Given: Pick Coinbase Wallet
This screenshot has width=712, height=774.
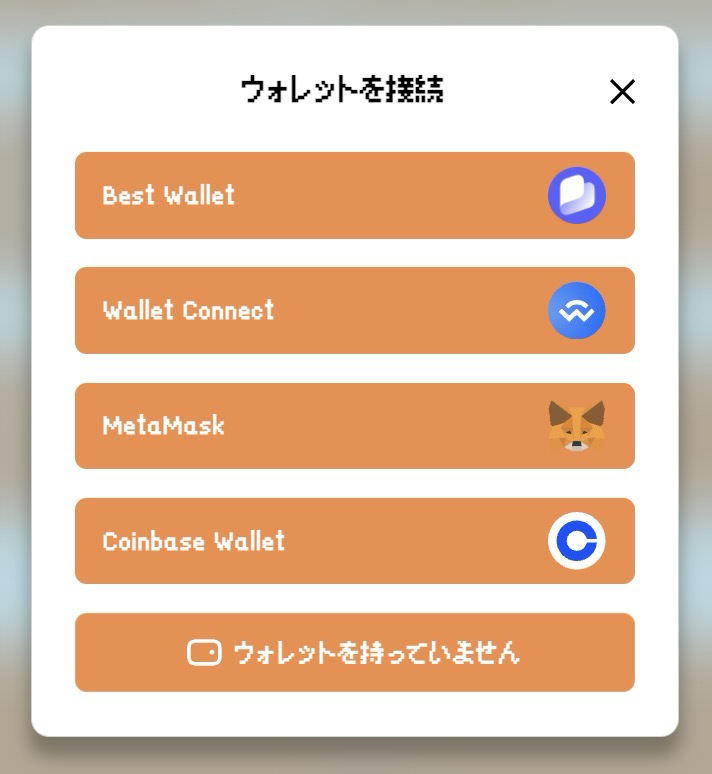Looking at the screenshot, I should click(354, 541).
